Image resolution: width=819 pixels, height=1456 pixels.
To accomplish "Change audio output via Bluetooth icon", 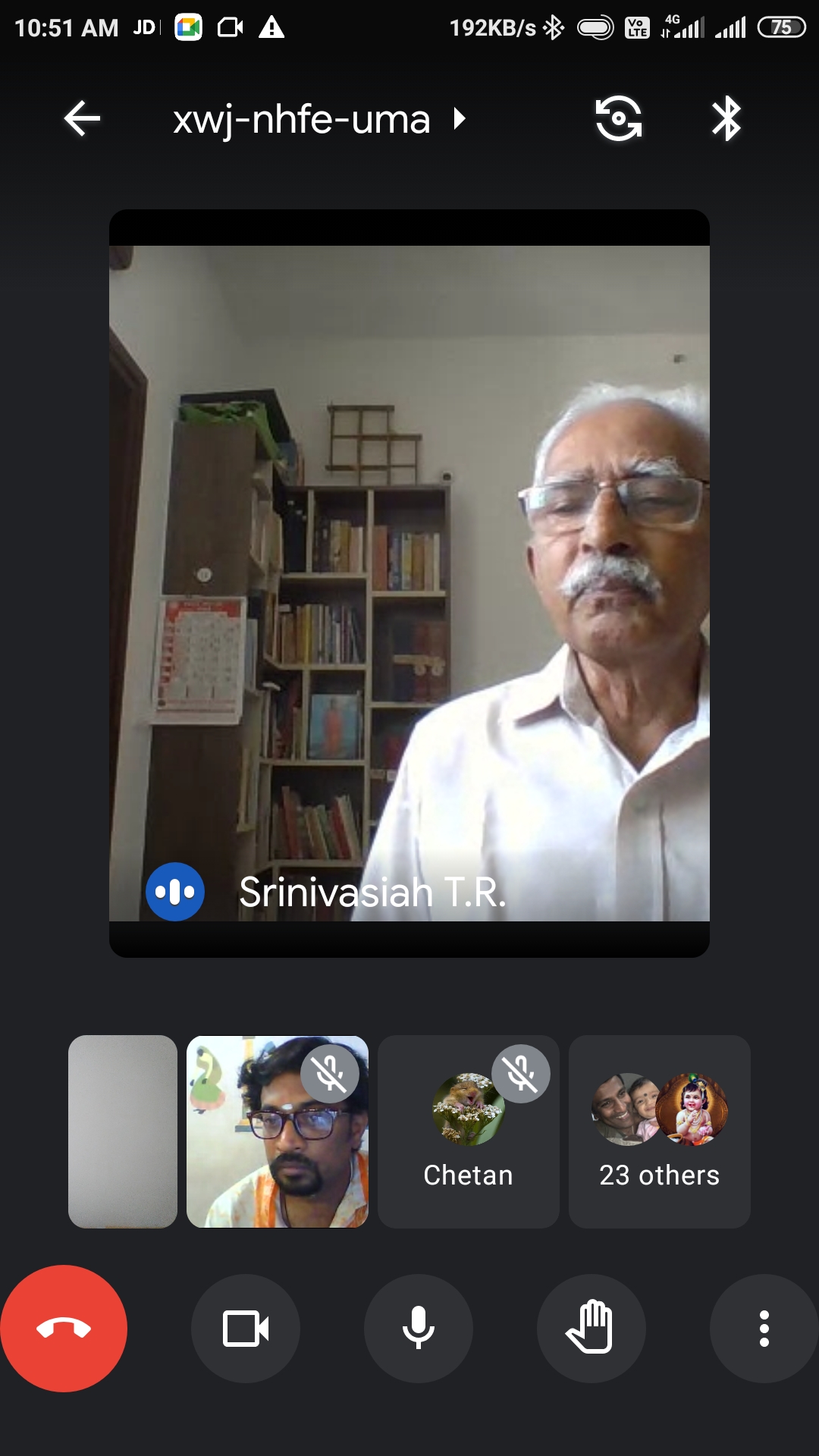I will (726, 119).
